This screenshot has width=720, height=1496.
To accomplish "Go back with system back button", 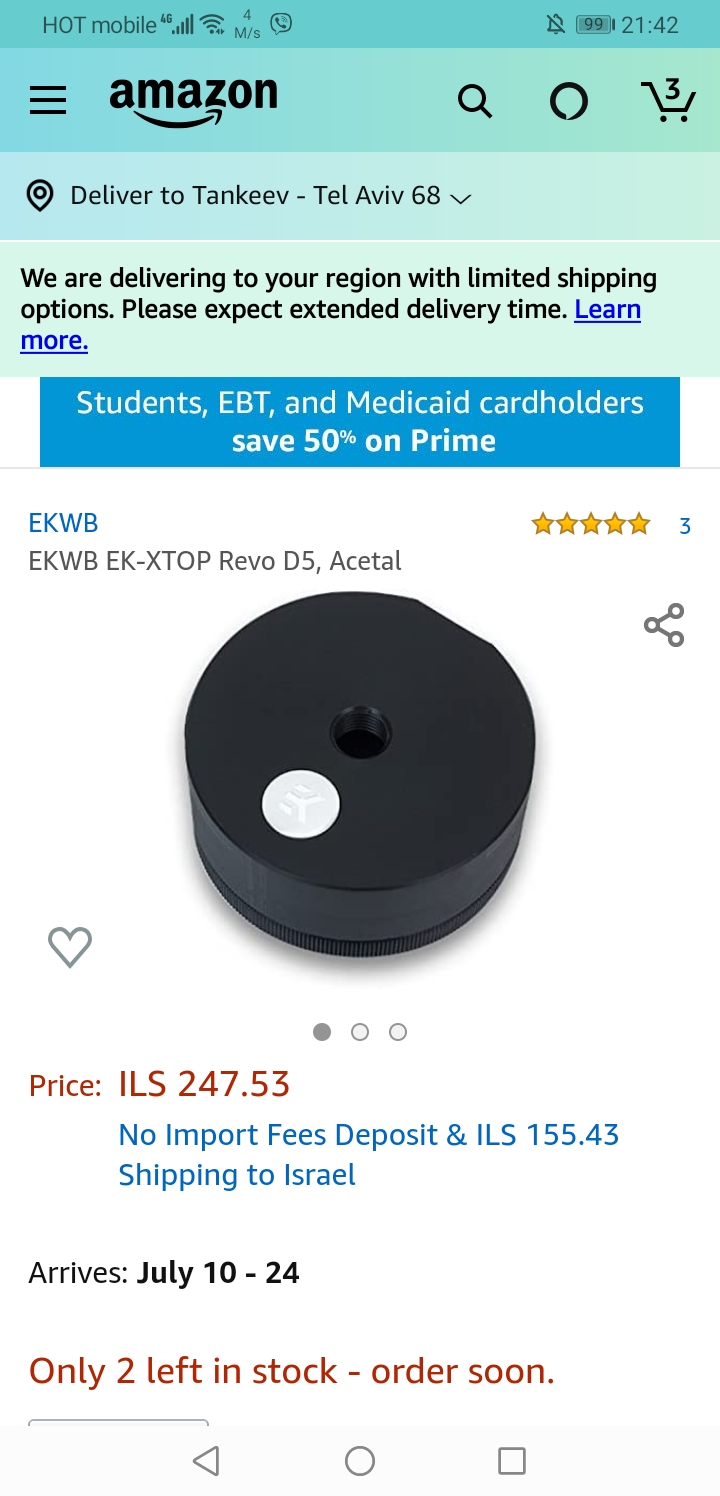I will click(x=206, y=1461).
